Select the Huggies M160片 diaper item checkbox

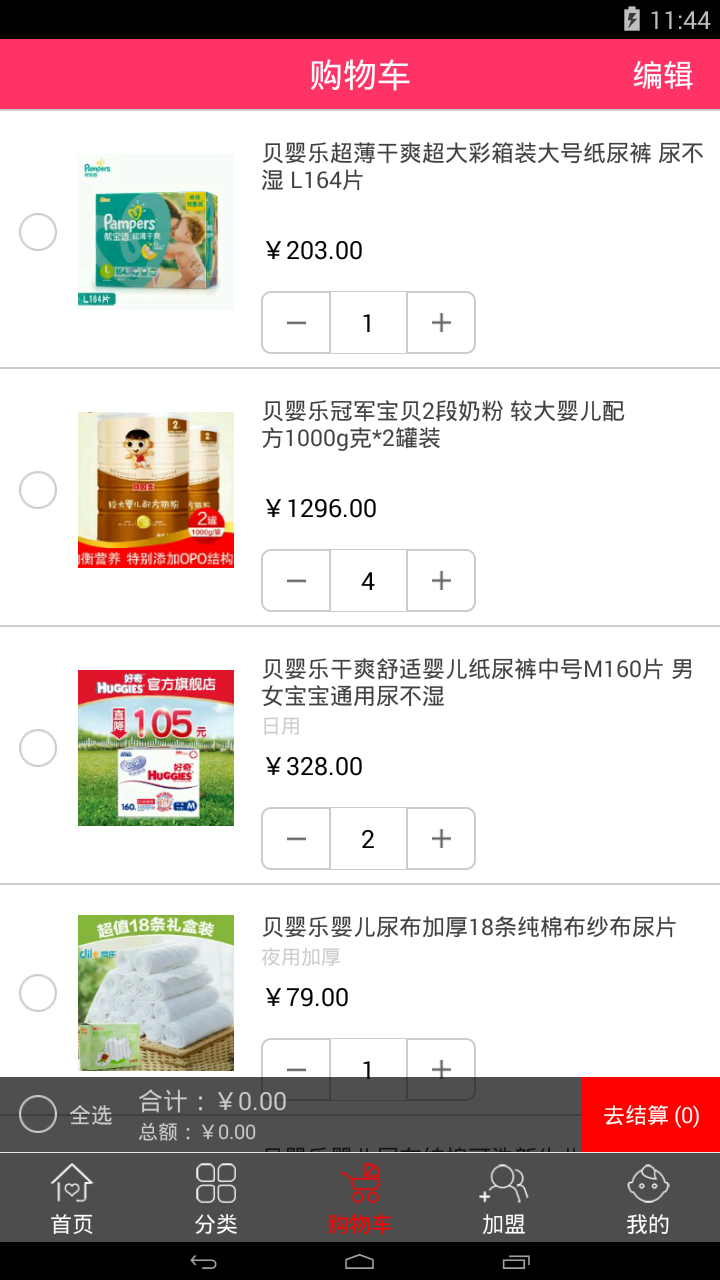[38, 748]
